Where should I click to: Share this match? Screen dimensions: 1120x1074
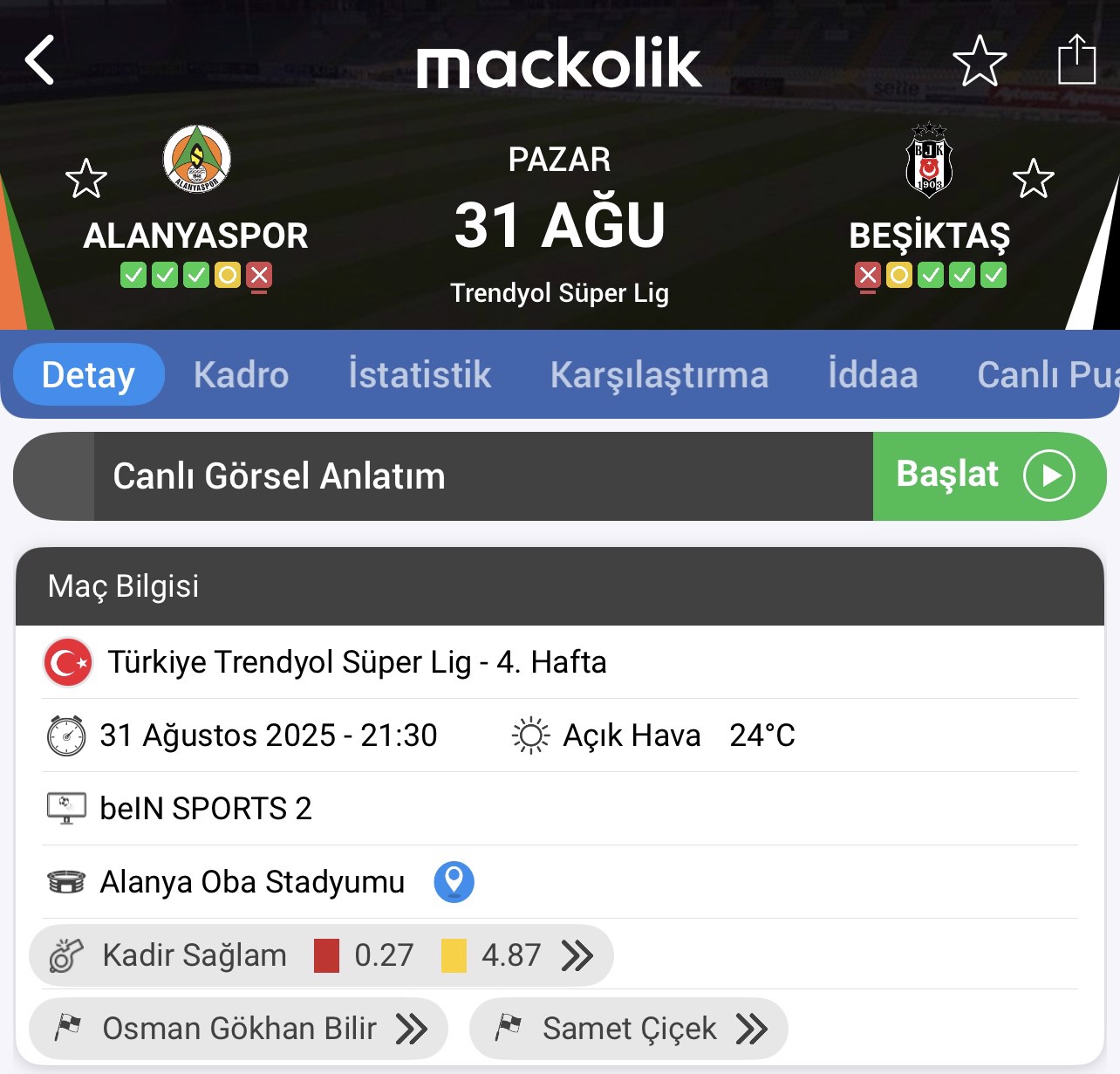click(x=1076, y=60)
